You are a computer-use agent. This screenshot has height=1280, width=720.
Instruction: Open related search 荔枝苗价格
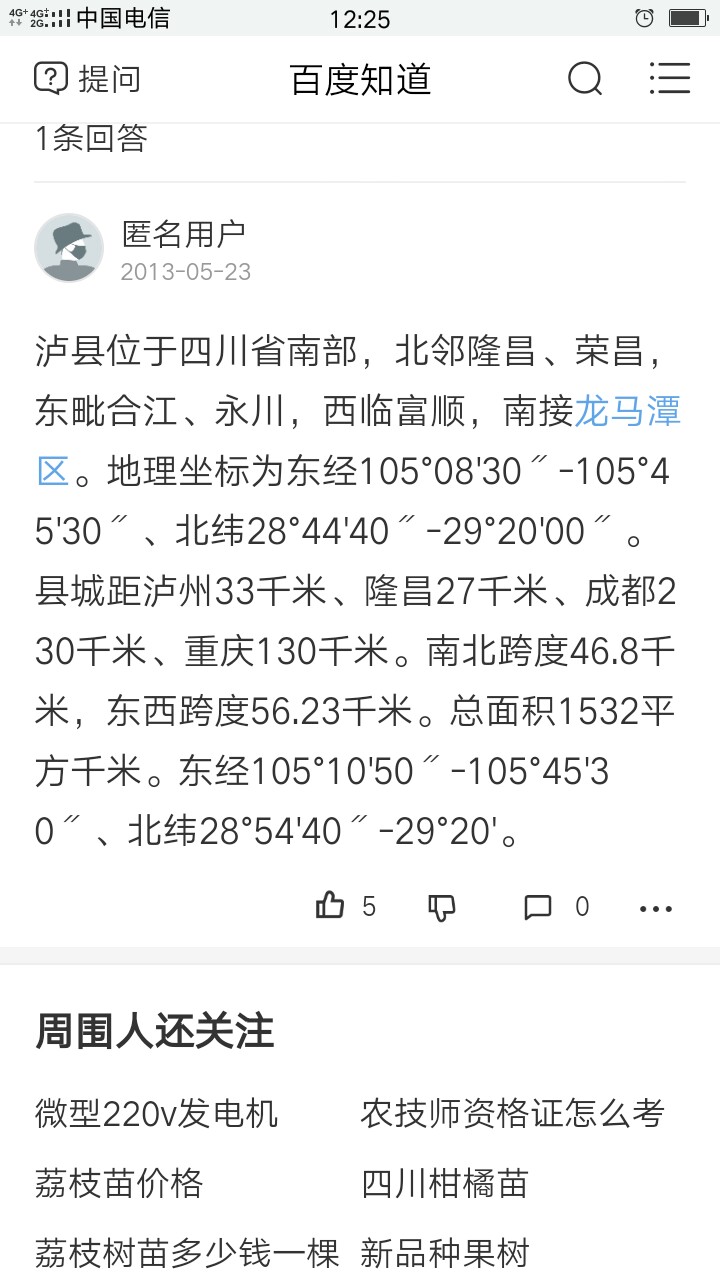pyautogui.click(x=119, y=1183)
